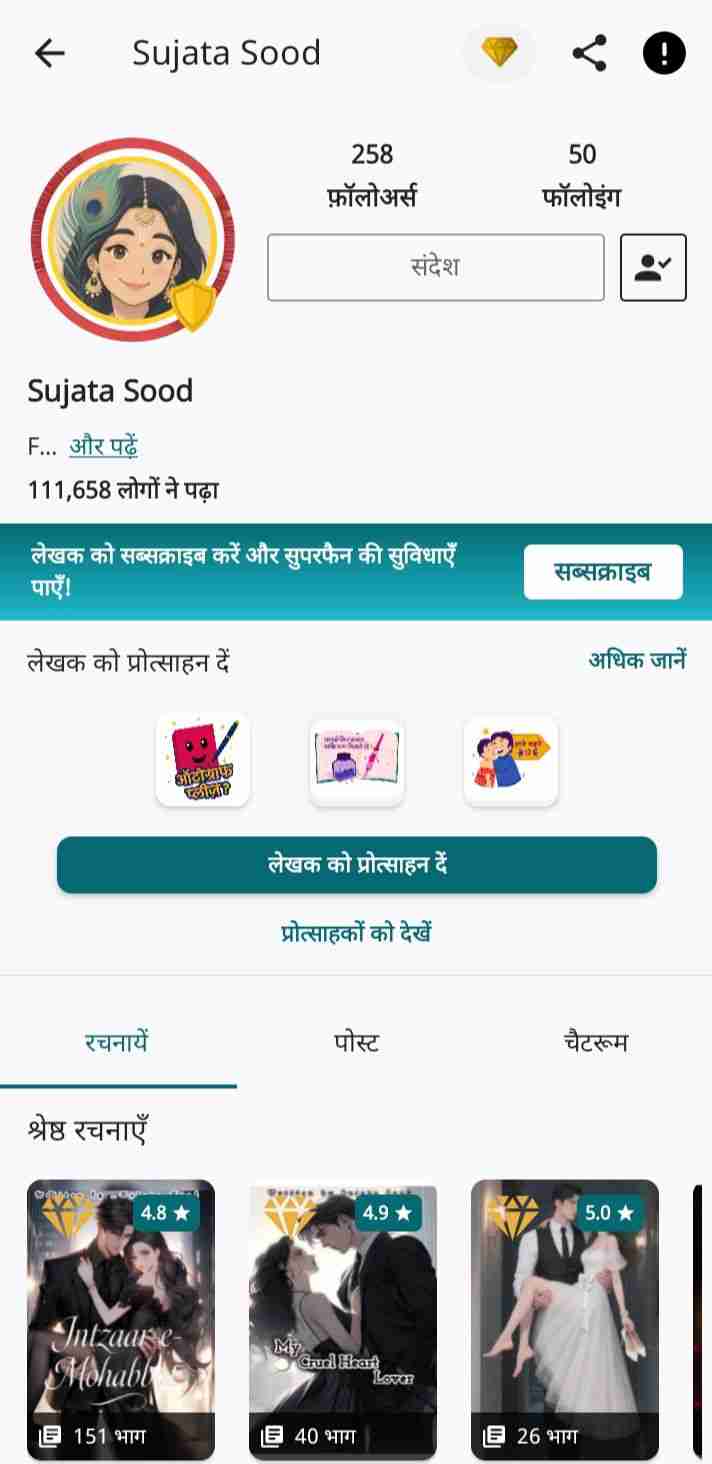Viewport: 712px width, 1464px height.
Task: Switch to the पोस्ट tab
Action: [x=356, y=1043]
